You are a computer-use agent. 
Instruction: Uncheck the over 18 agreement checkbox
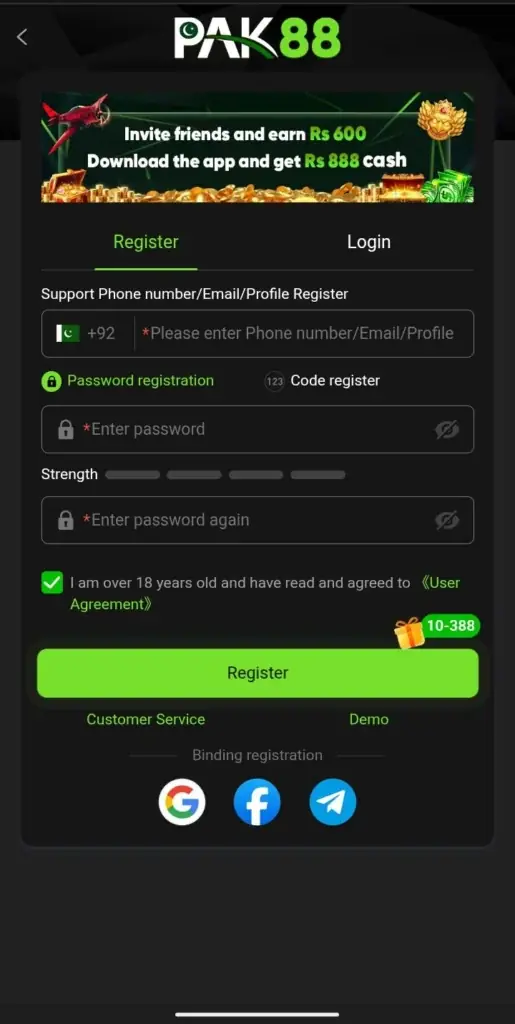(52, 583)
